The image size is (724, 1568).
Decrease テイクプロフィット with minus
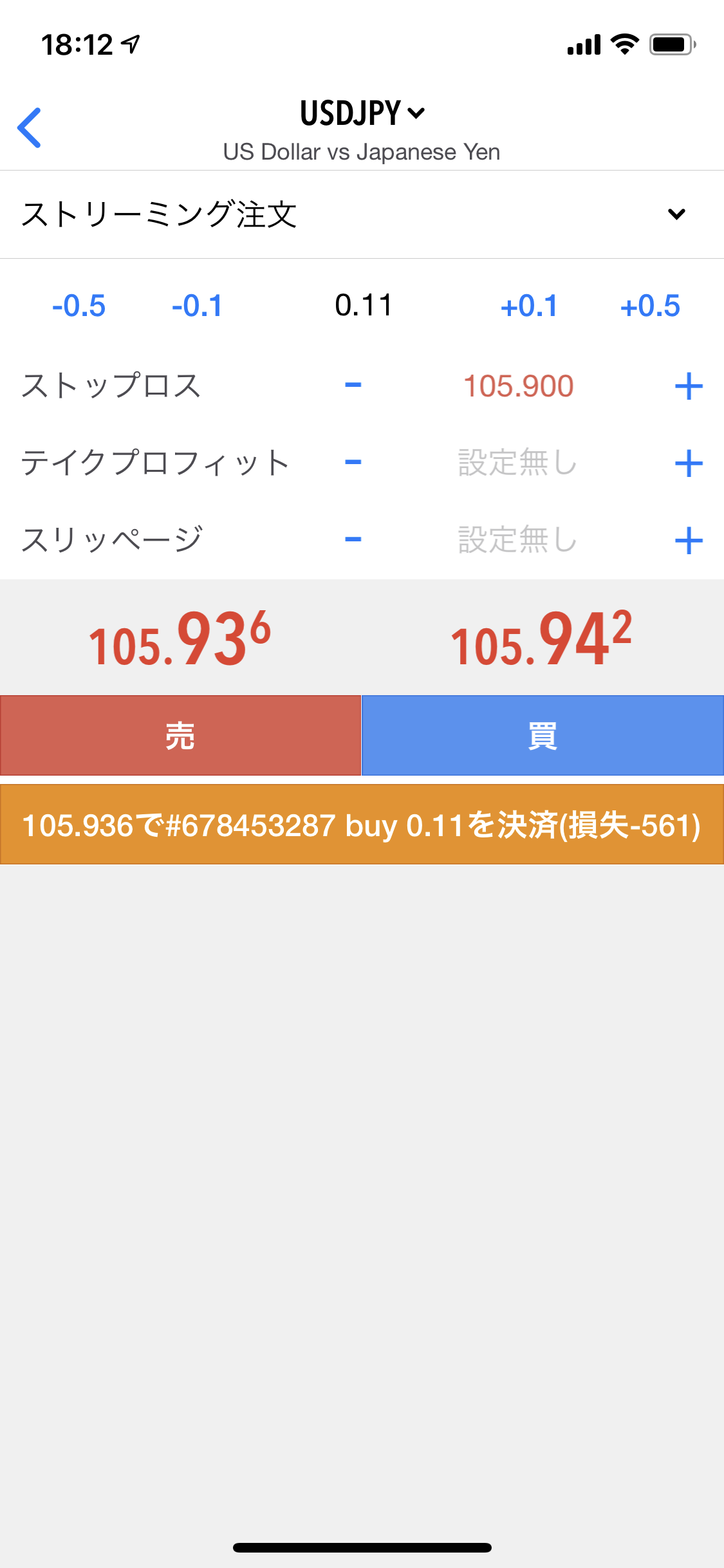pos(353,462)
